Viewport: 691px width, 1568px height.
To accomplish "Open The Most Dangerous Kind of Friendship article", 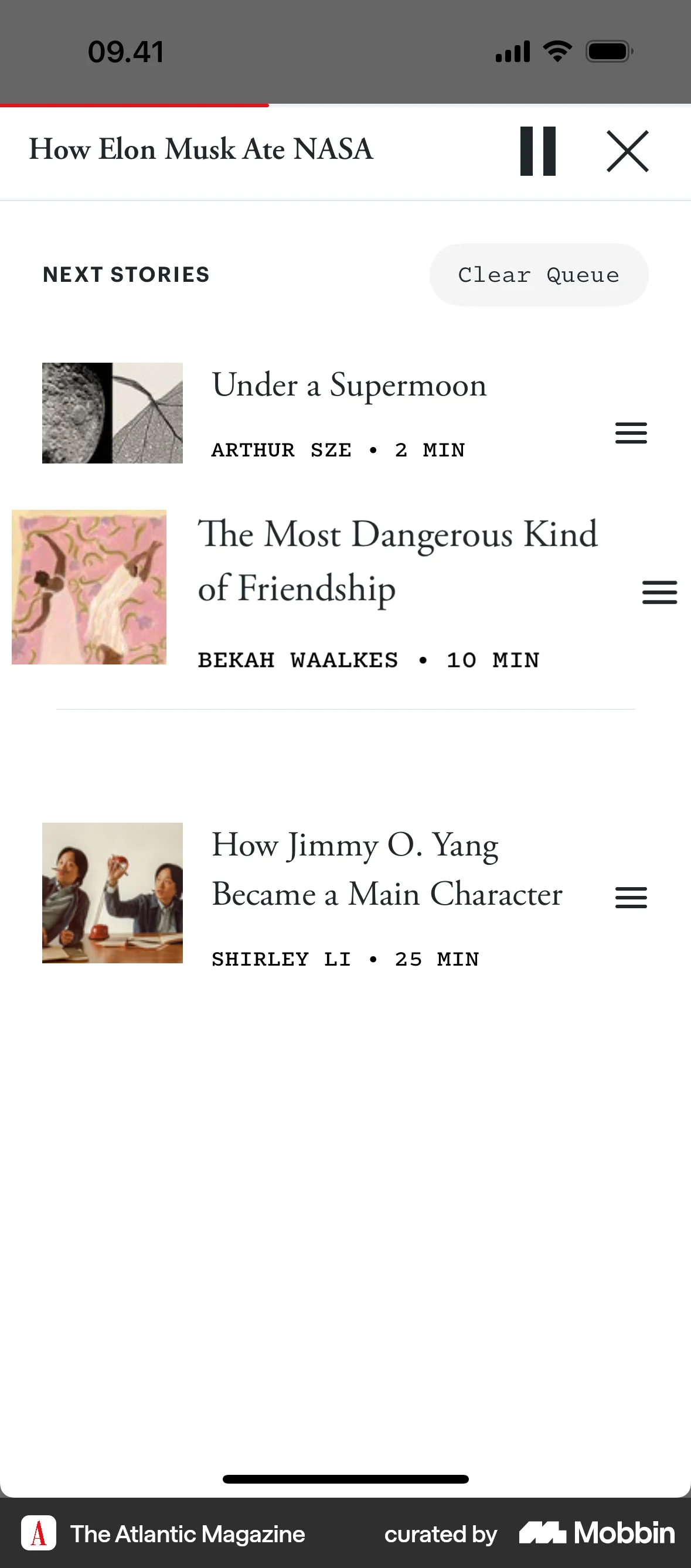I will point(398,560).
